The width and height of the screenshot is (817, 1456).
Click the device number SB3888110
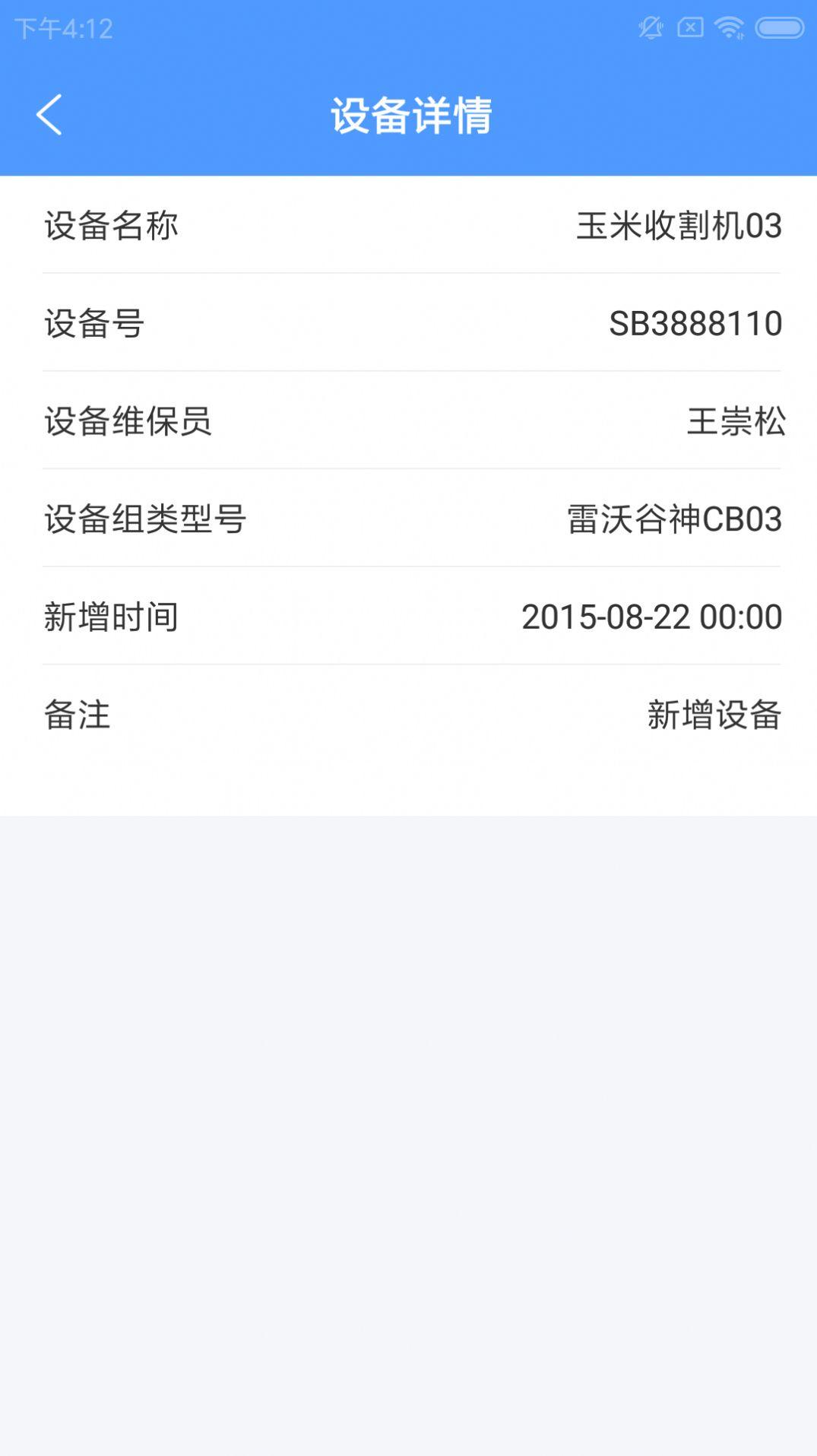[696, 322]
